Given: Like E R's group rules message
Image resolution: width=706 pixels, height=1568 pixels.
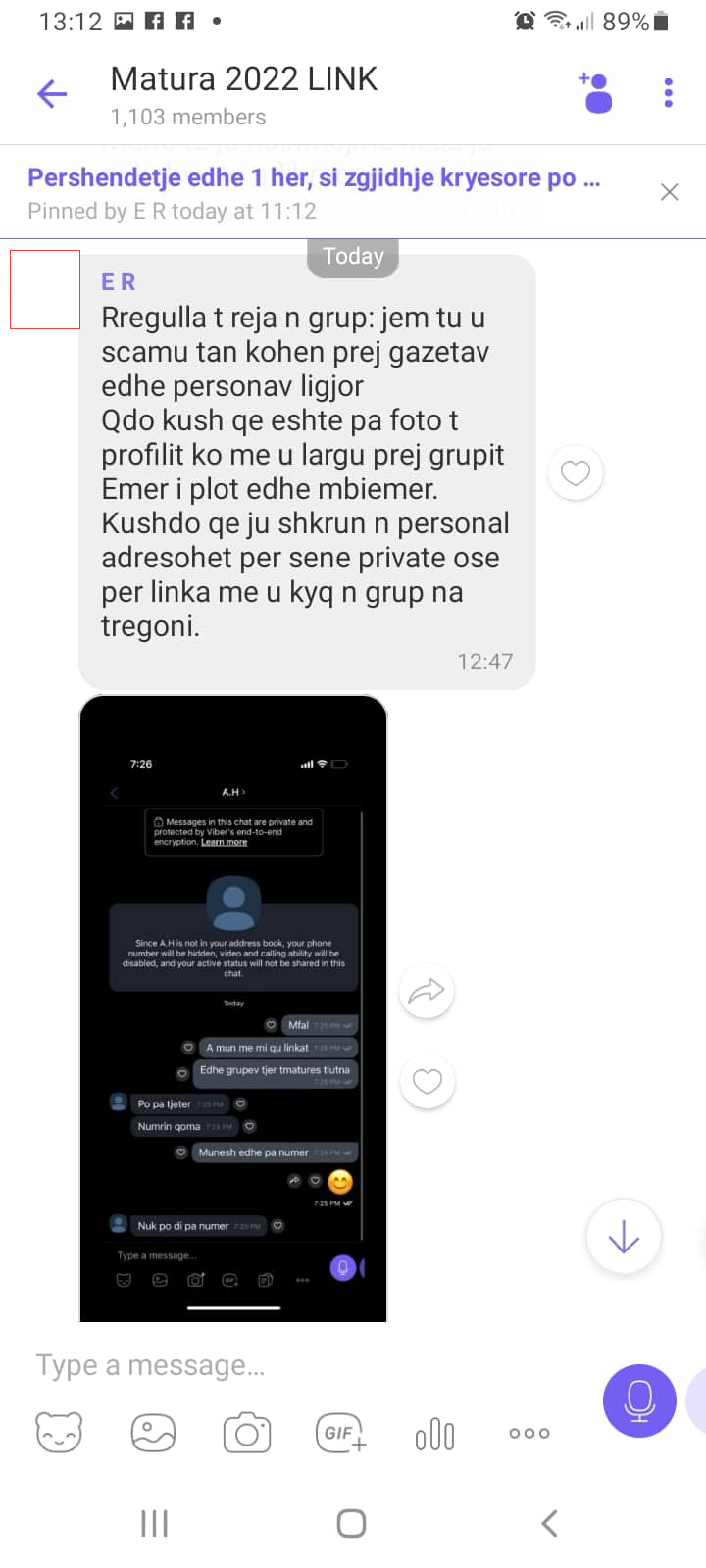Looking at the screenshot, I should tap(575, 473).
